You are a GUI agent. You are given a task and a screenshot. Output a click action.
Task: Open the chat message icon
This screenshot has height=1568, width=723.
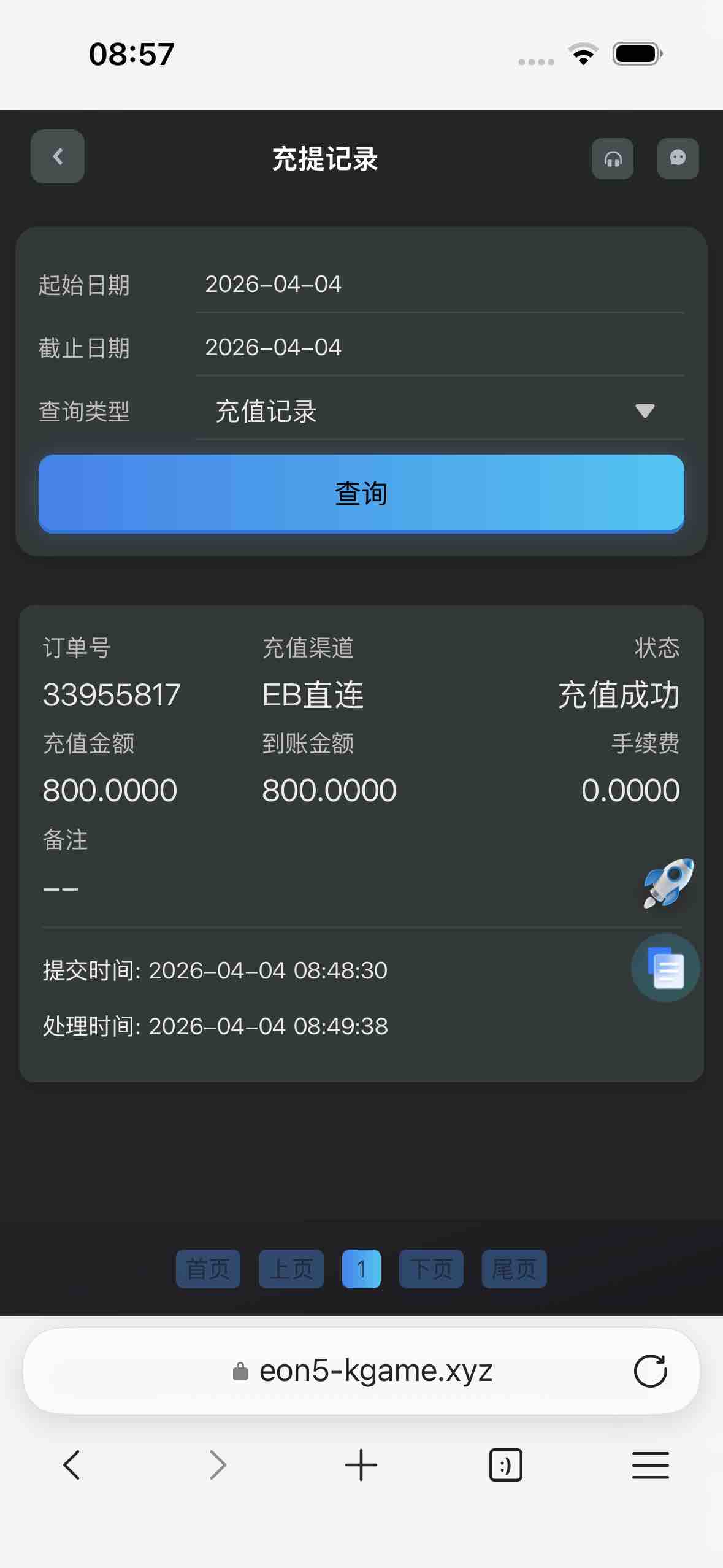[678, 159]
